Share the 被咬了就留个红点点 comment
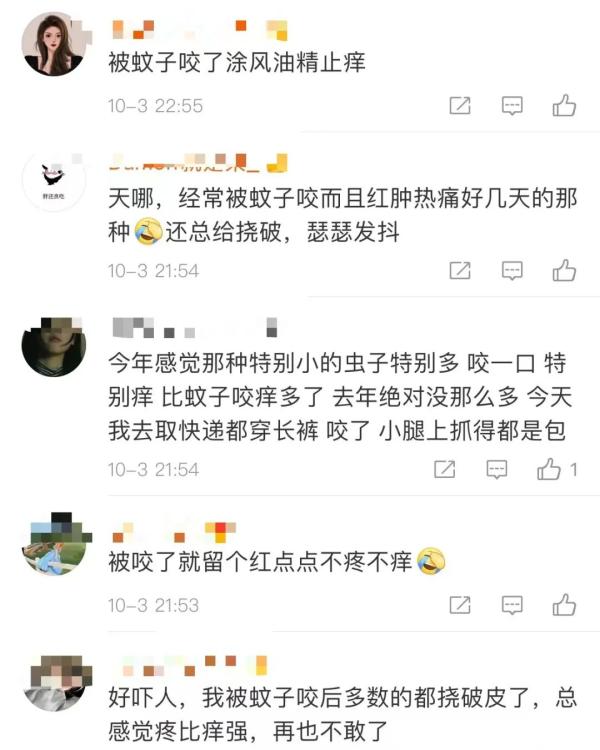 point(460,605)
